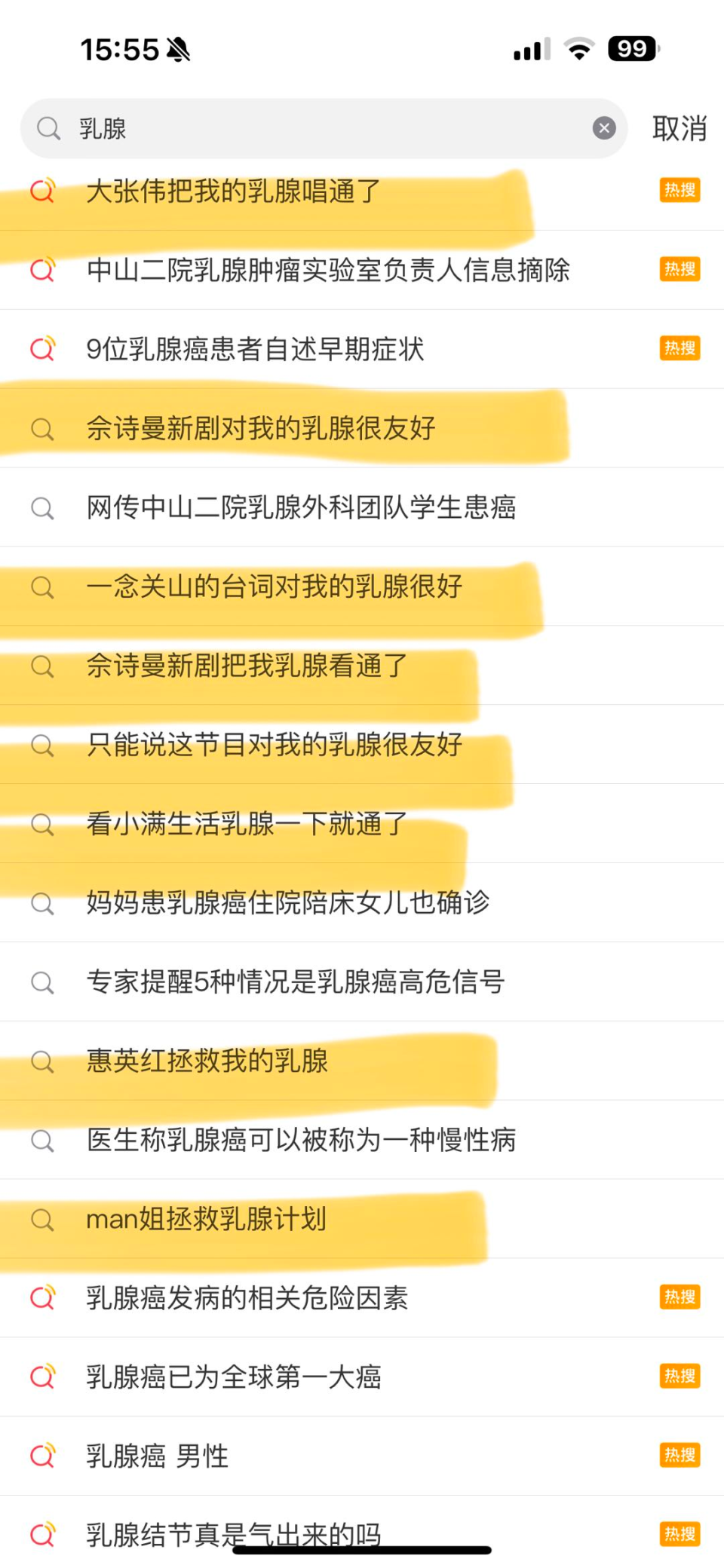Tap the magnifier icon in the search bar
Viewport: 724px width, 1568px height.
[x=49, y=128]
